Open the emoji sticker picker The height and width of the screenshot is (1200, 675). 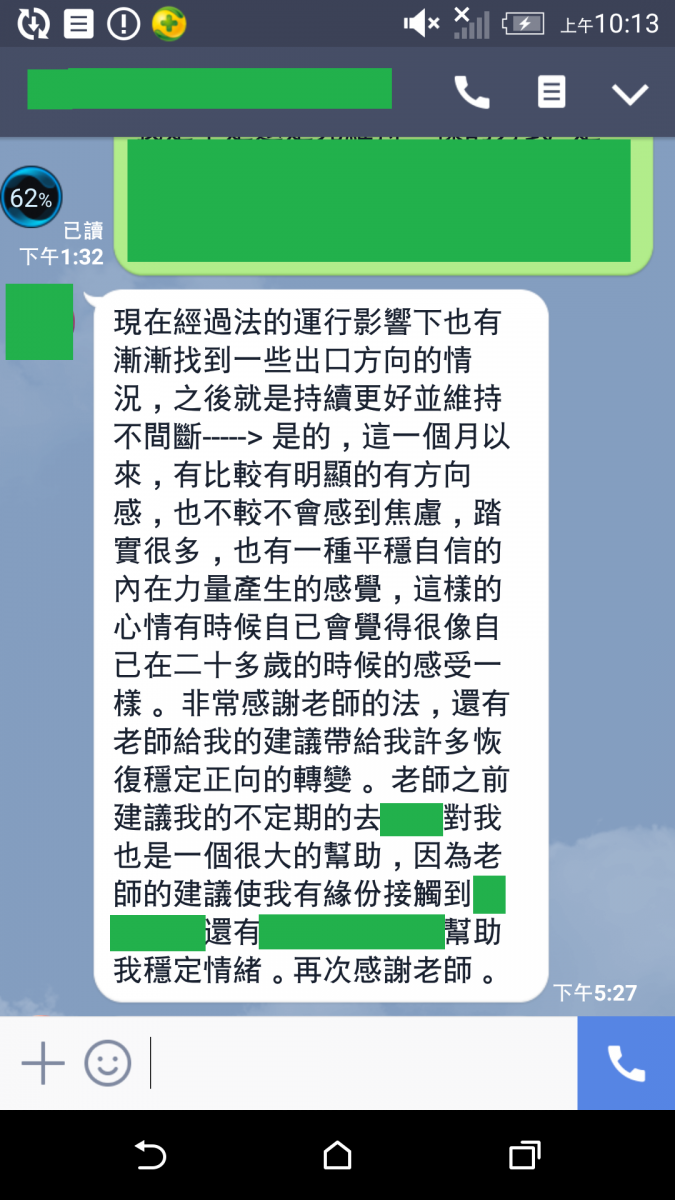pyautogui.click(x=107, y=1062)
